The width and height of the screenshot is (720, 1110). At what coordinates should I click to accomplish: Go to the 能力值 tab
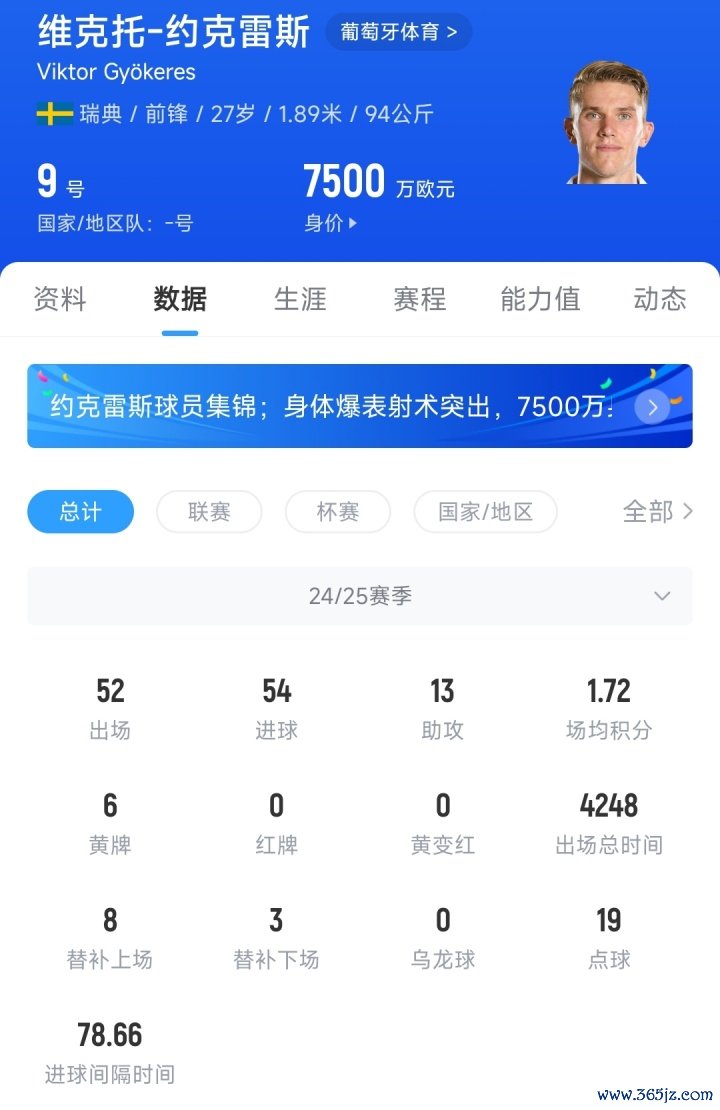(540, 299)
